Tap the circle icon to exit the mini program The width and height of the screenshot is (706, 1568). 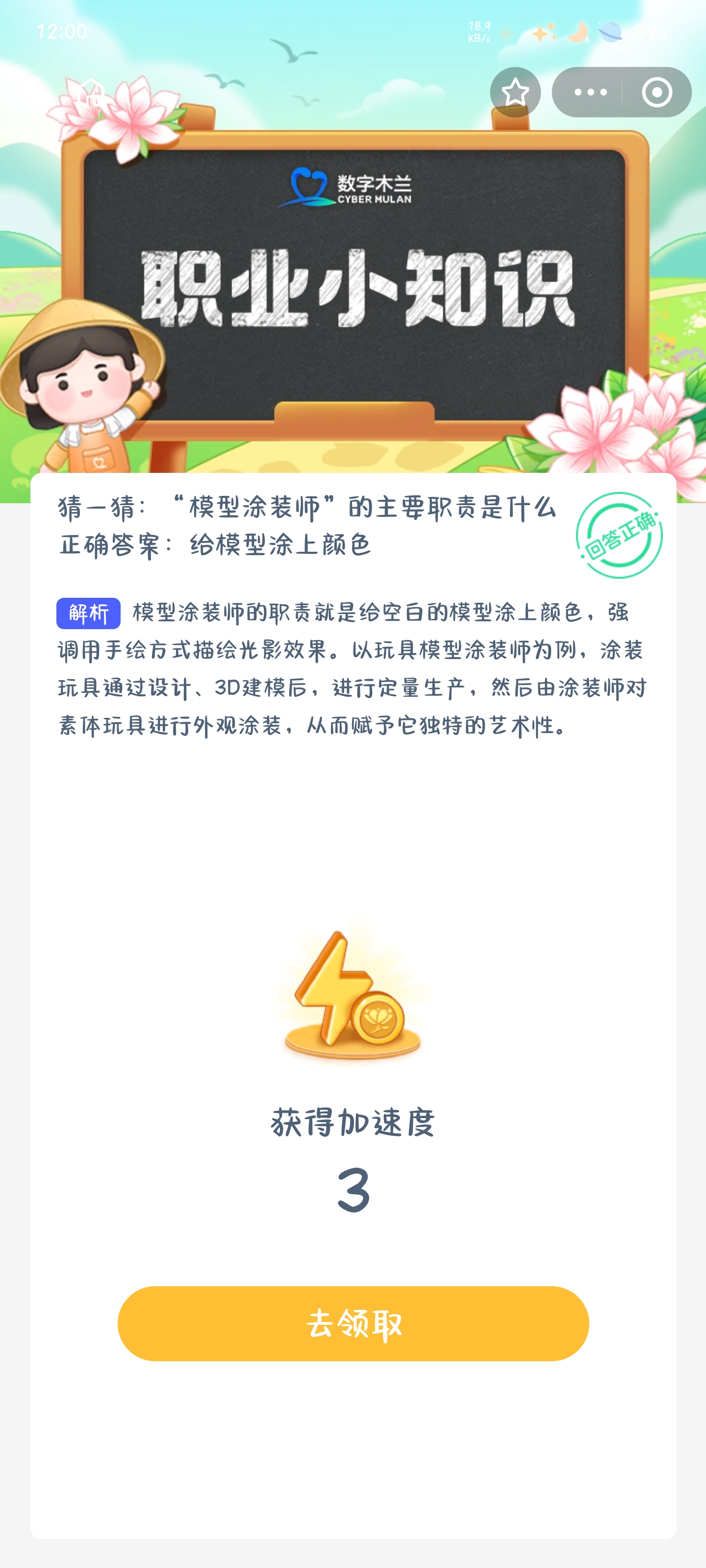click(x=658, y=91)
